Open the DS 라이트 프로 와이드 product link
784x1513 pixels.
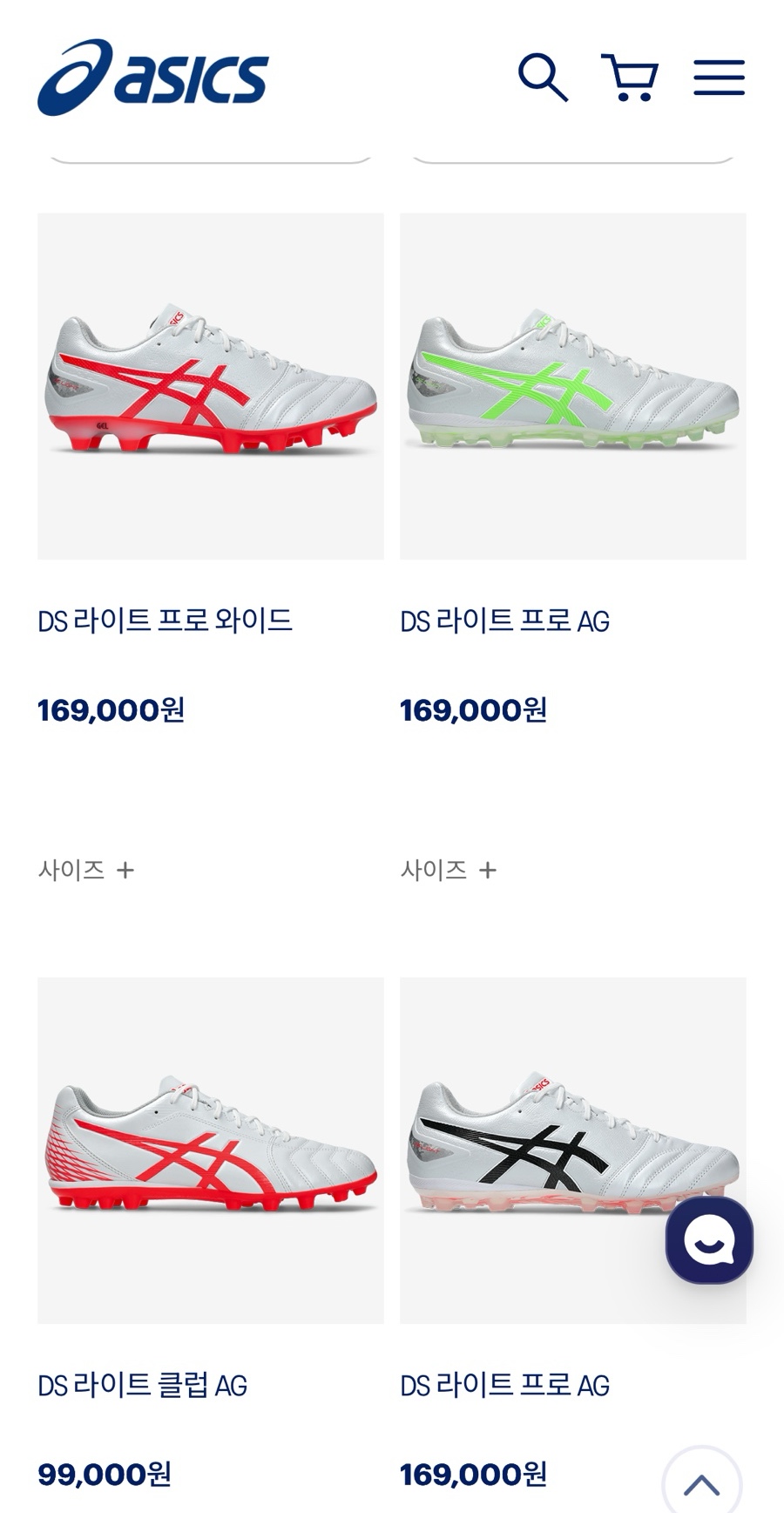click(x=166, y=619)
